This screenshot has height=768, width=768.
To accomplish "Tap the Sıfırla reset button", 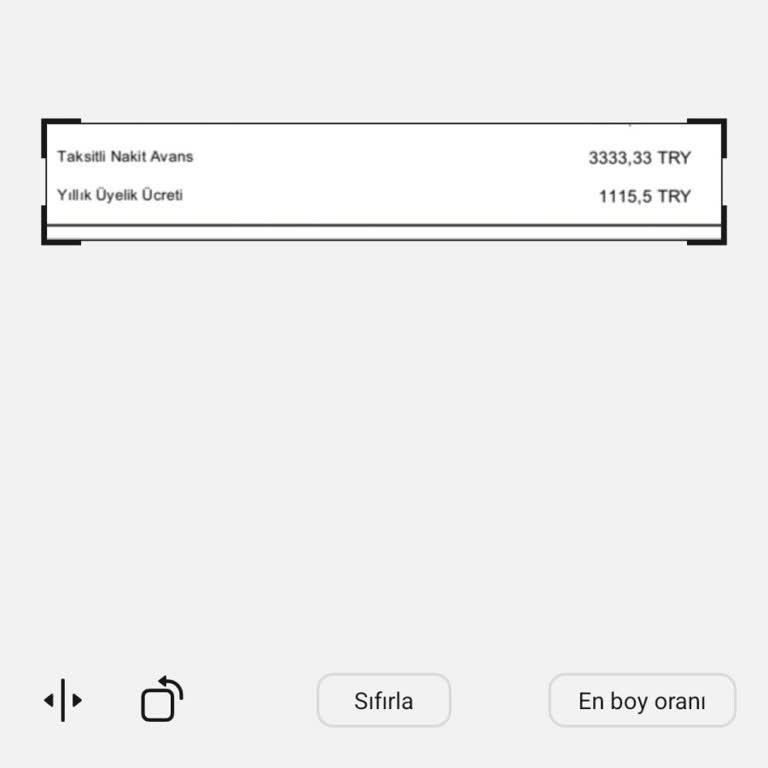I will click(x=384, y=700).
